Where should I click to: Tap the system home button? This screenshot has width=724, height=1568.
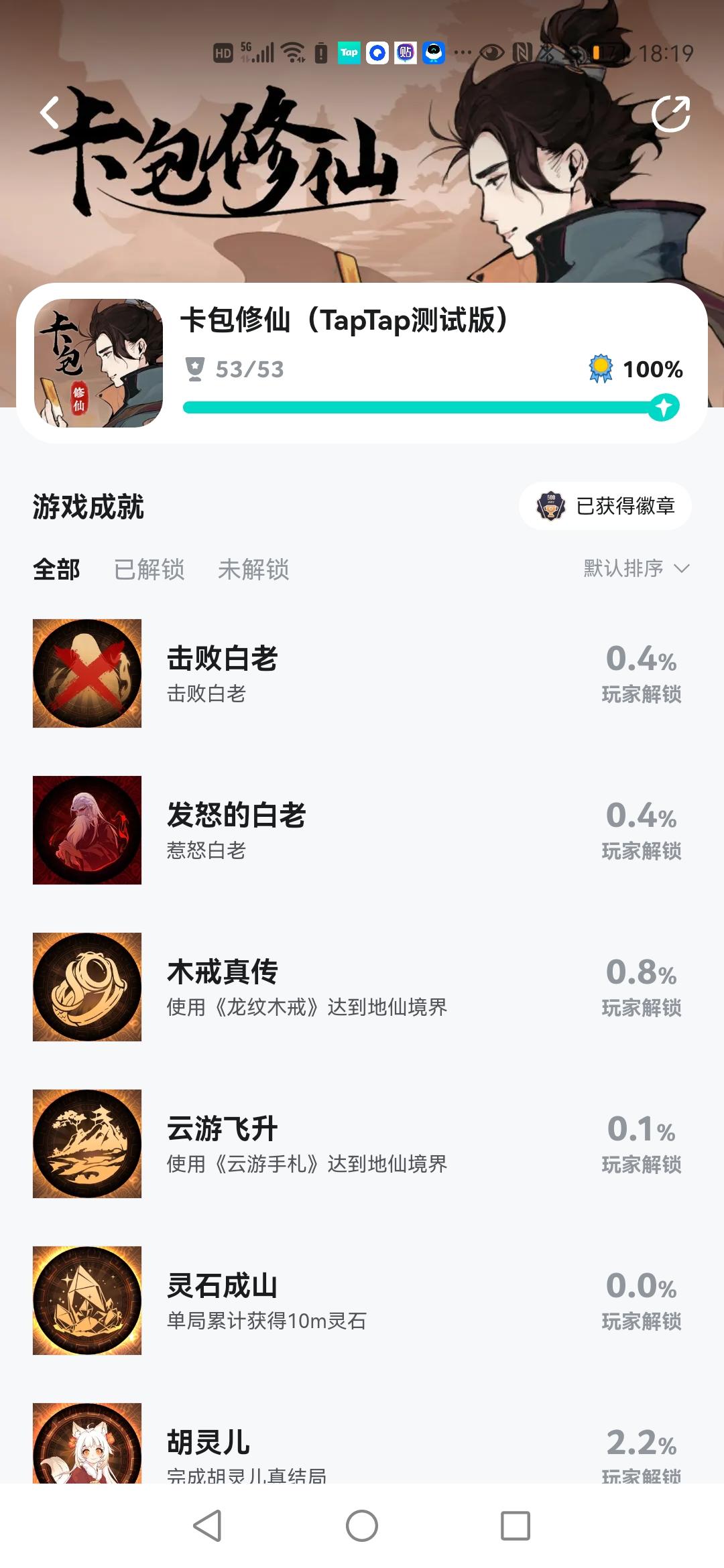click(362, 1526)
